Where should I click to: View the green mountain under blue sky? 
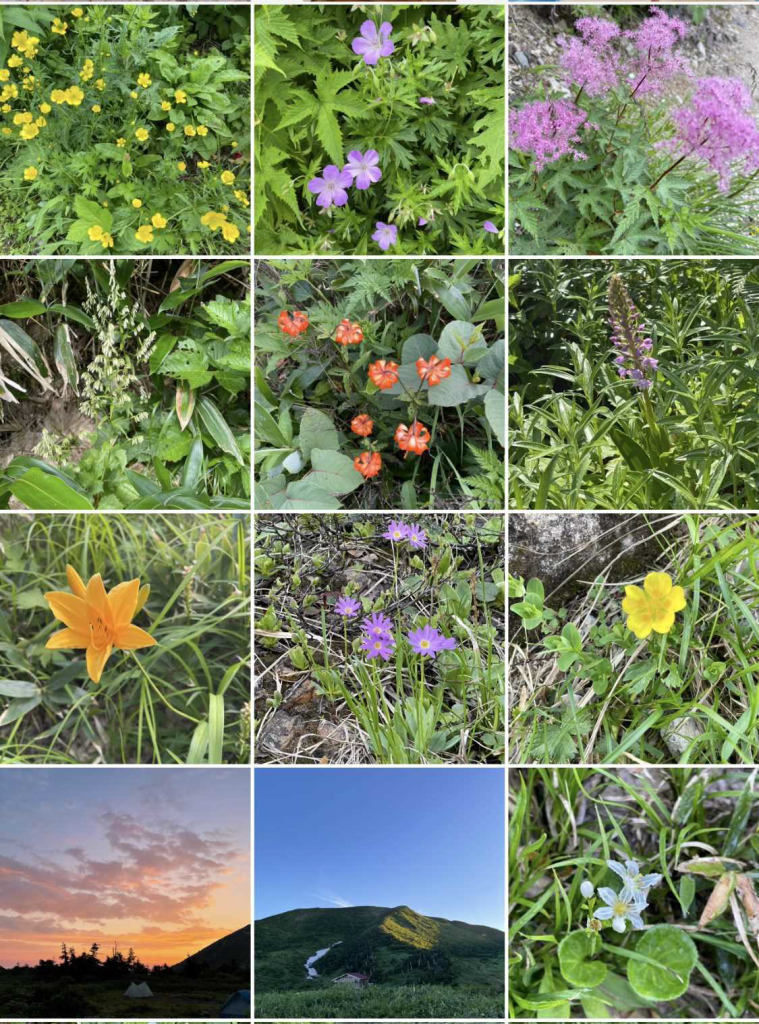[x=379, y=893]
